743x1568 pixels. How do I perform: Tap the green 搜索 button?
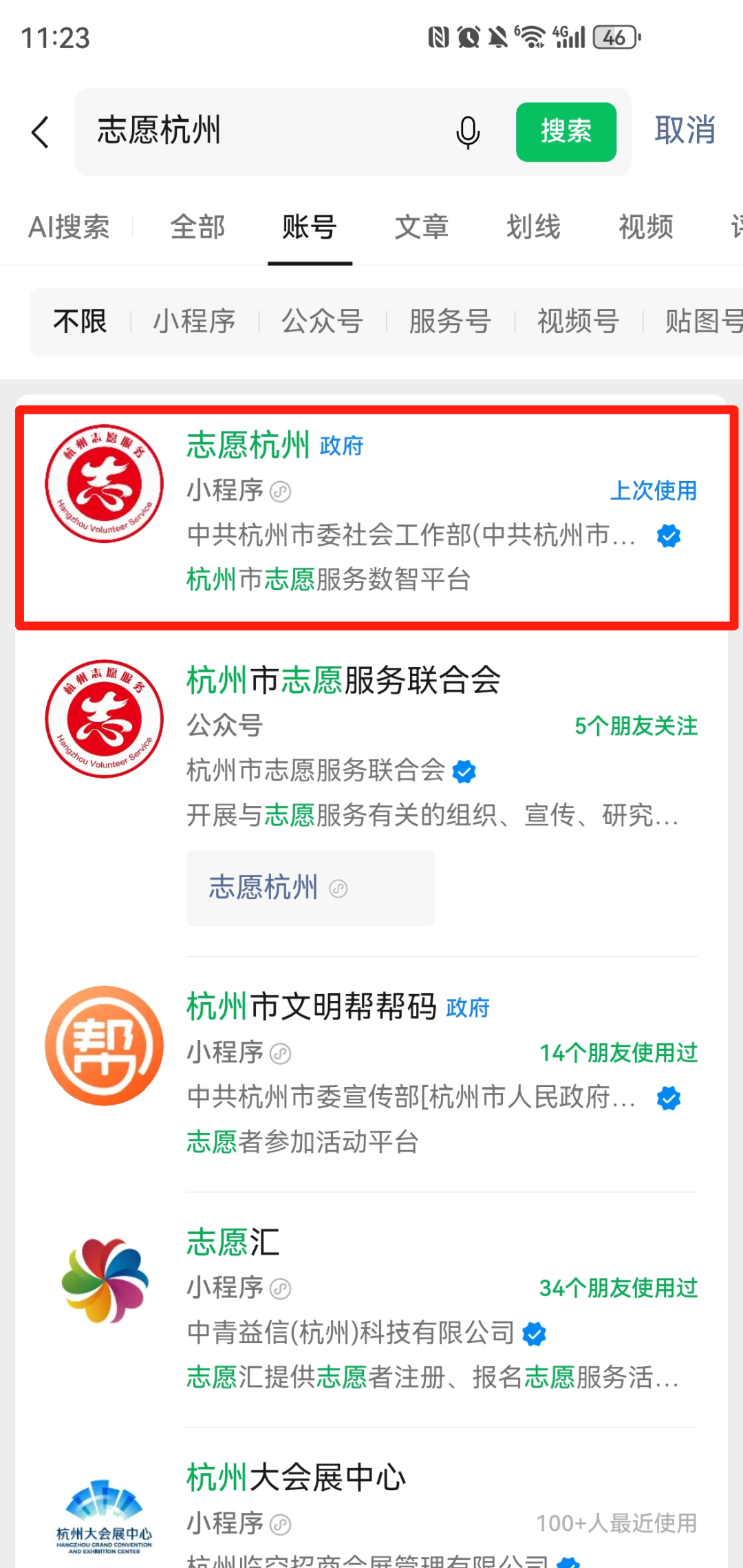566,132
